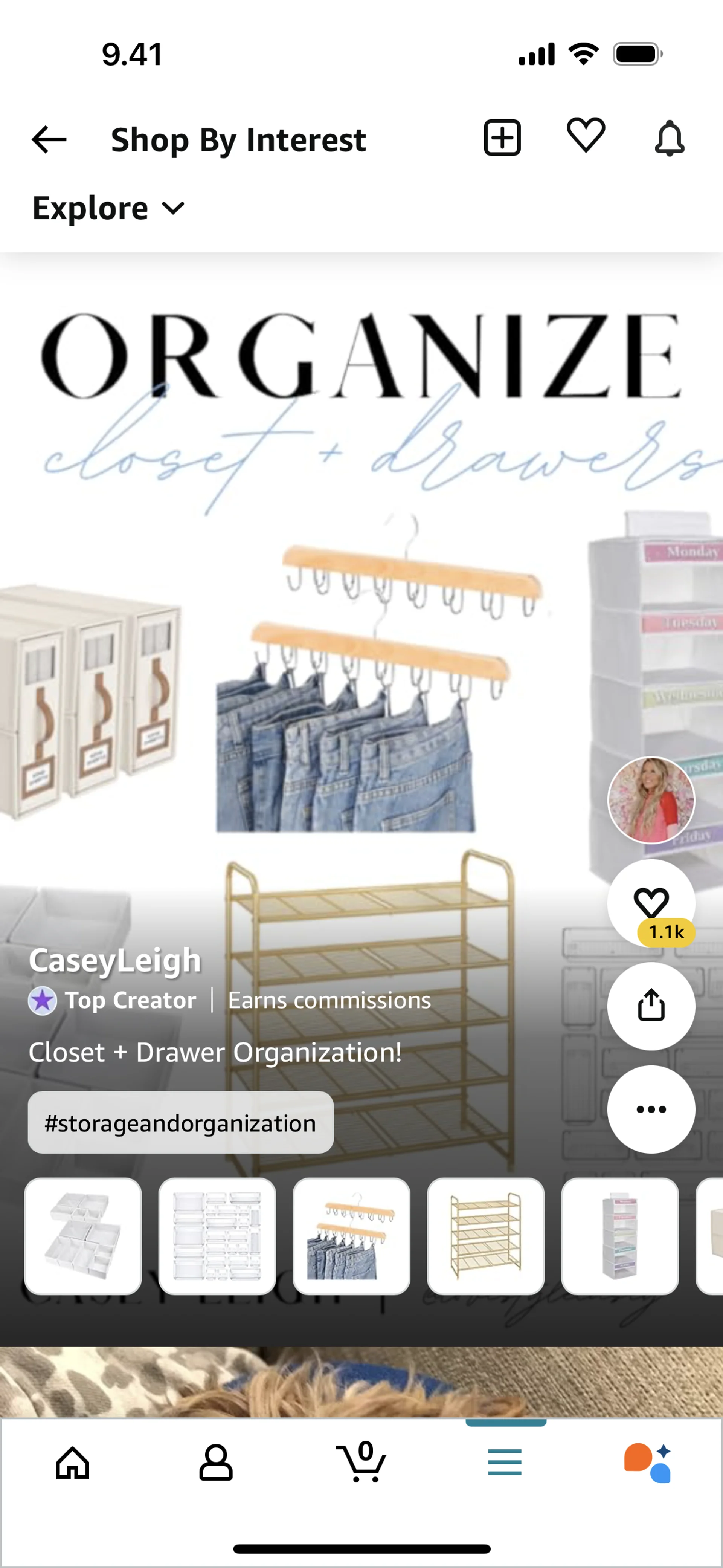Create a new post with plus icon
The image size is (723, 1568).
click(x=502, y=138)
